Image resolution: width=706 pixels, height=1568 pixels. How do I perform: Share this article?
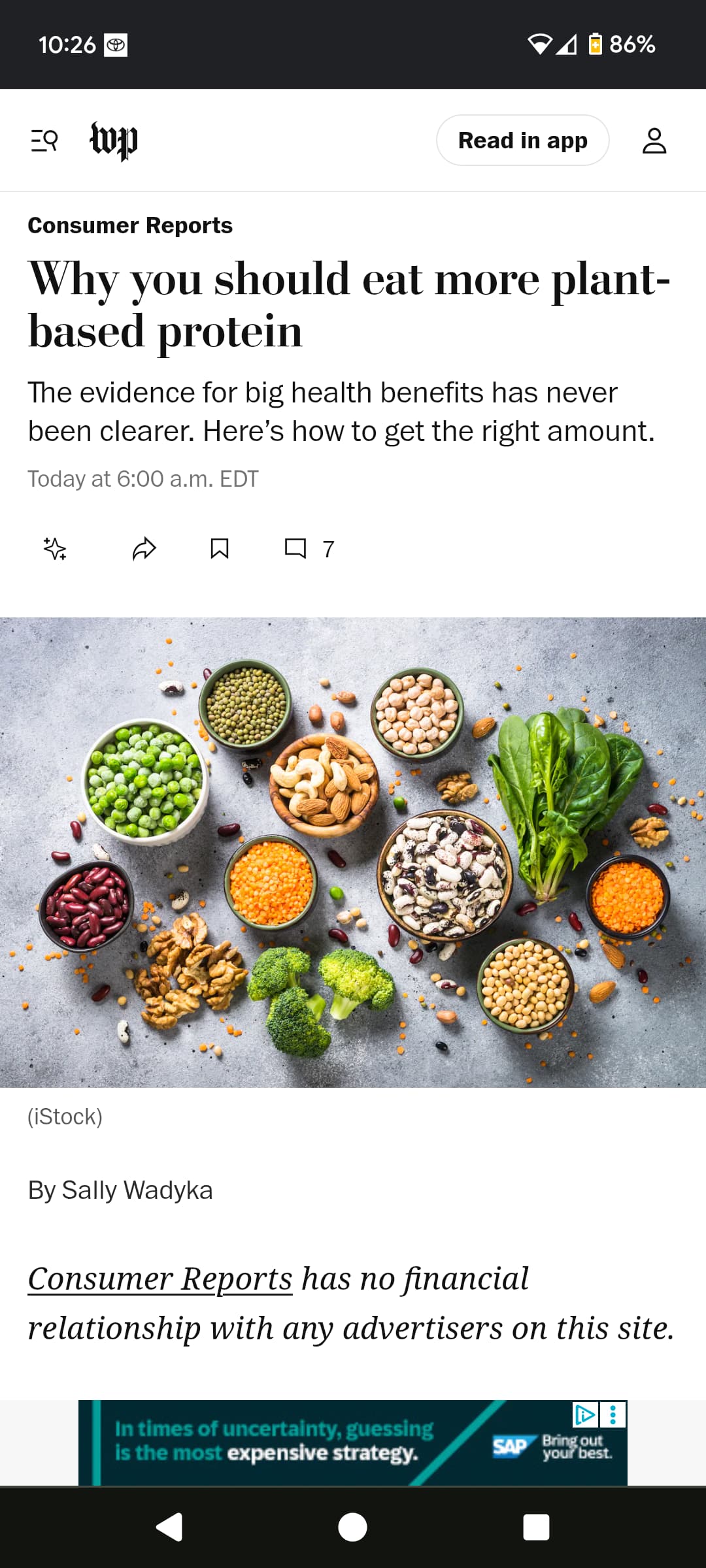(144, 548)
